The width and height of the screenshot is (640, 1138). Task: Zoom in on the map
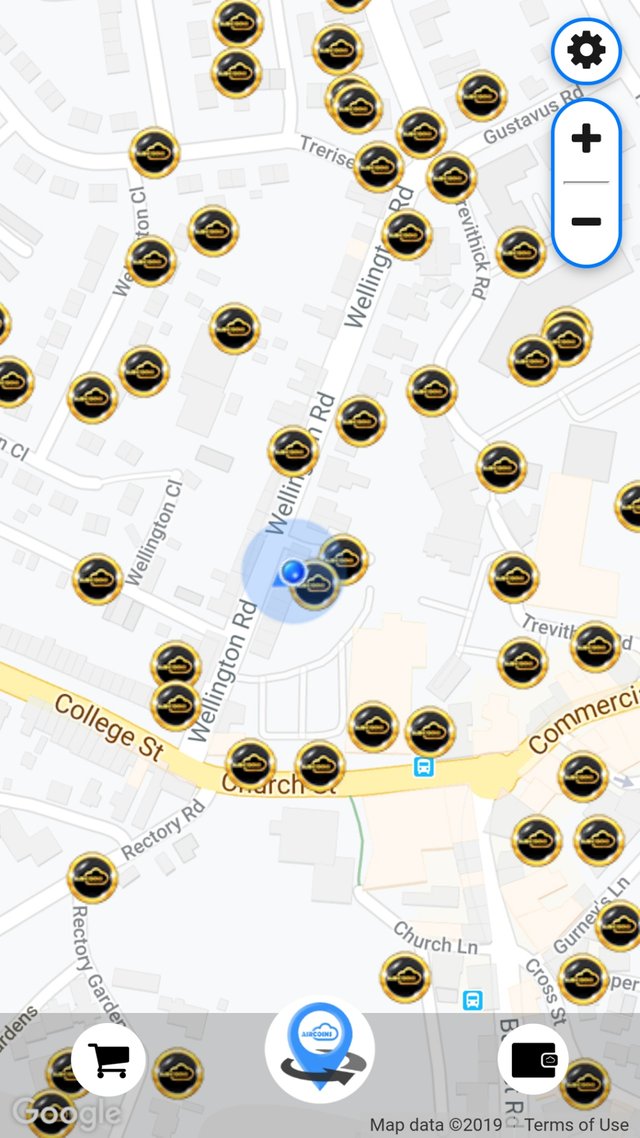point(586,139)
